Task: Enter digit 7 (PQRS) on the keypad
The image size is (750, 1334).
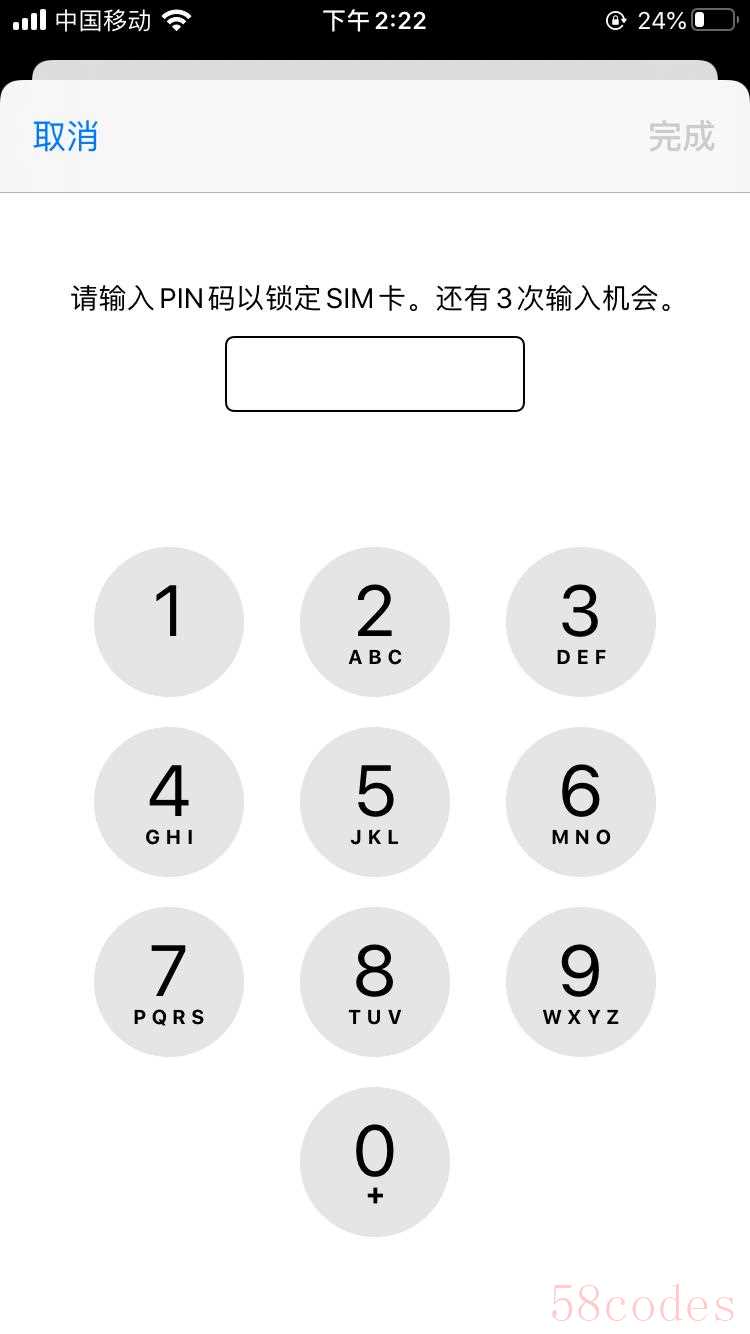Action: 169,982
